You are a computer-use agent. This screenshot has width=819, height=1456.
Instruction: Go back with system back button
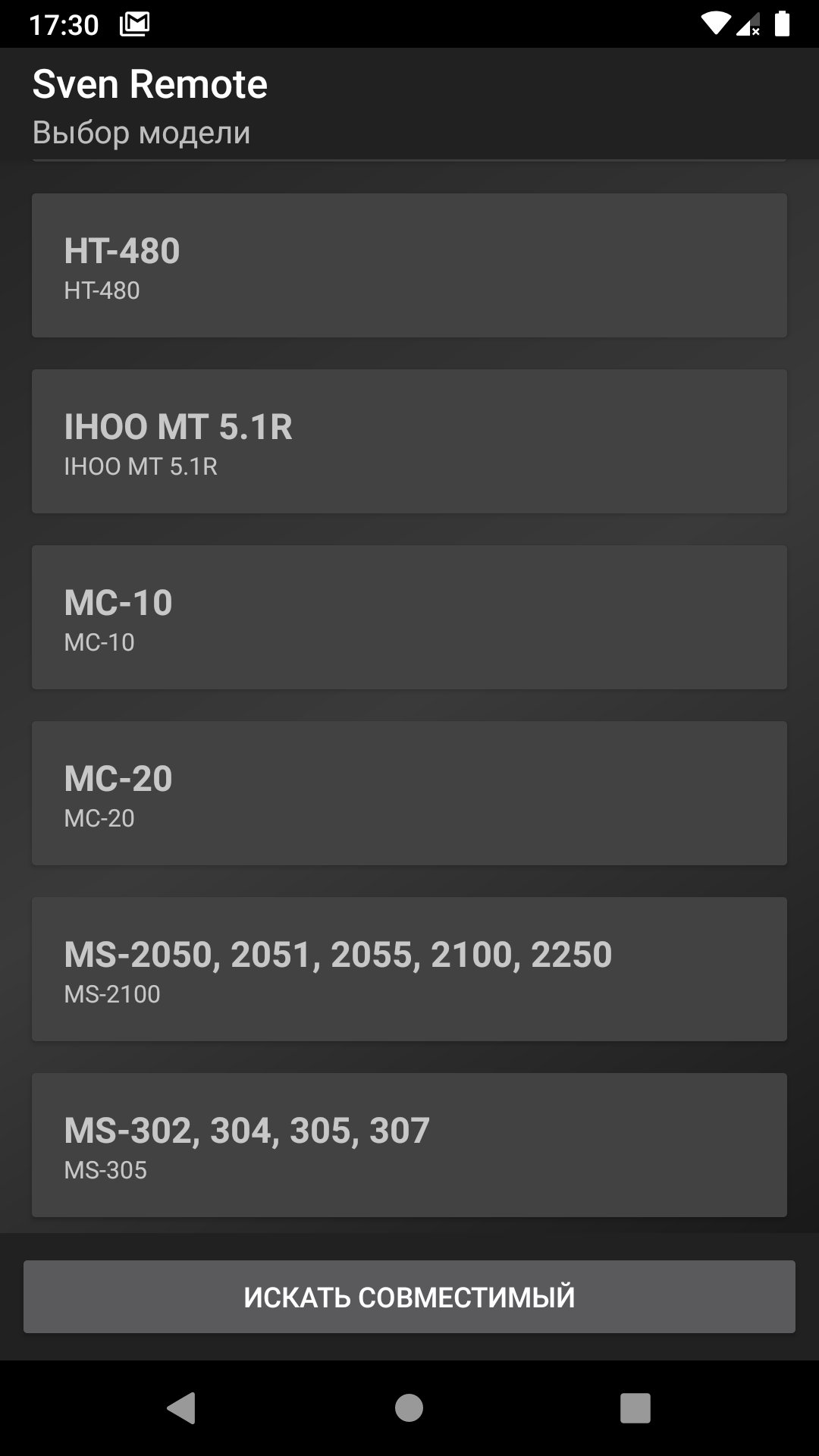(182, 1408)
